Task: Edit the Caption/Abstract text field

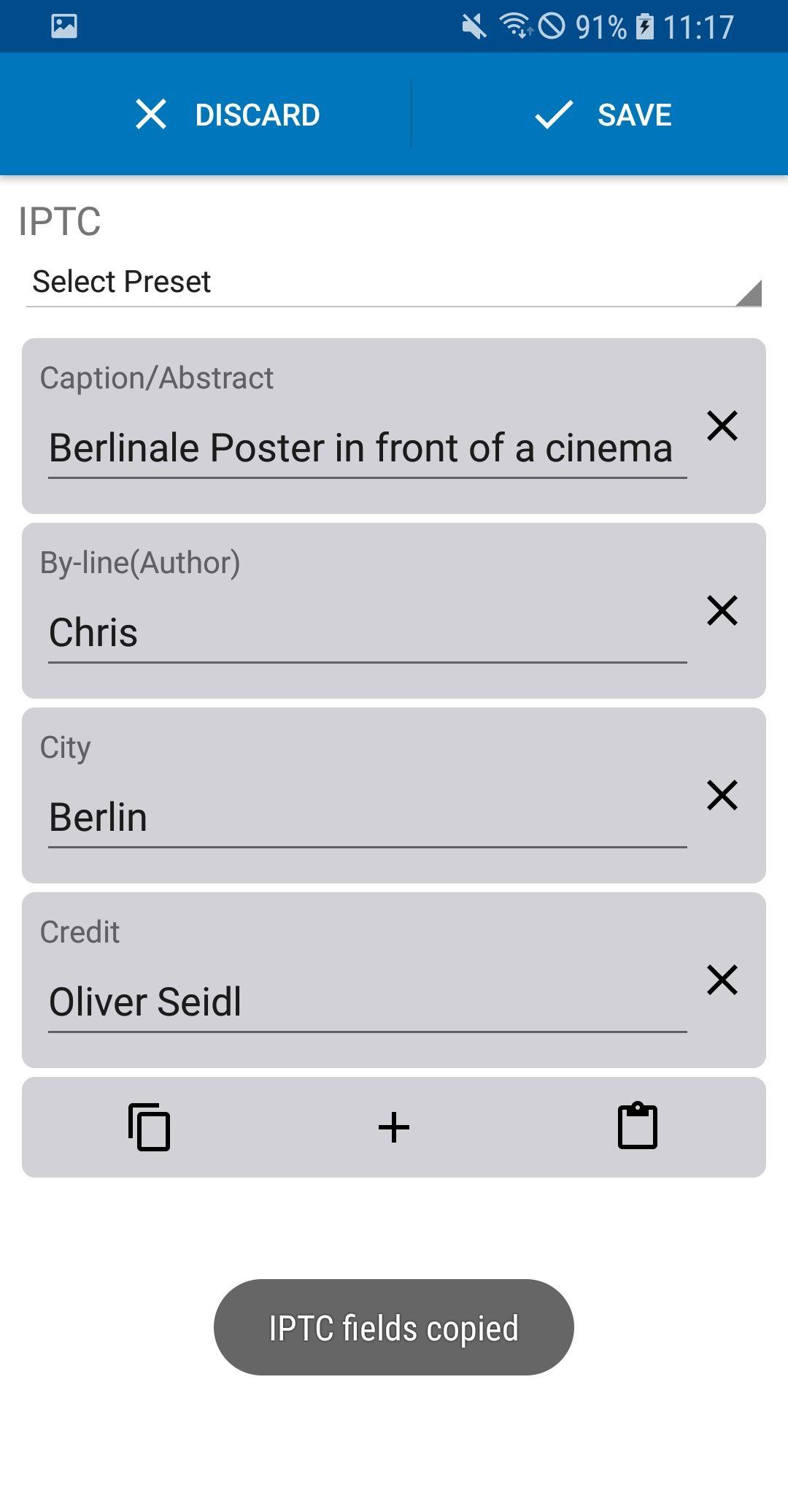Action: pos(367,448)
